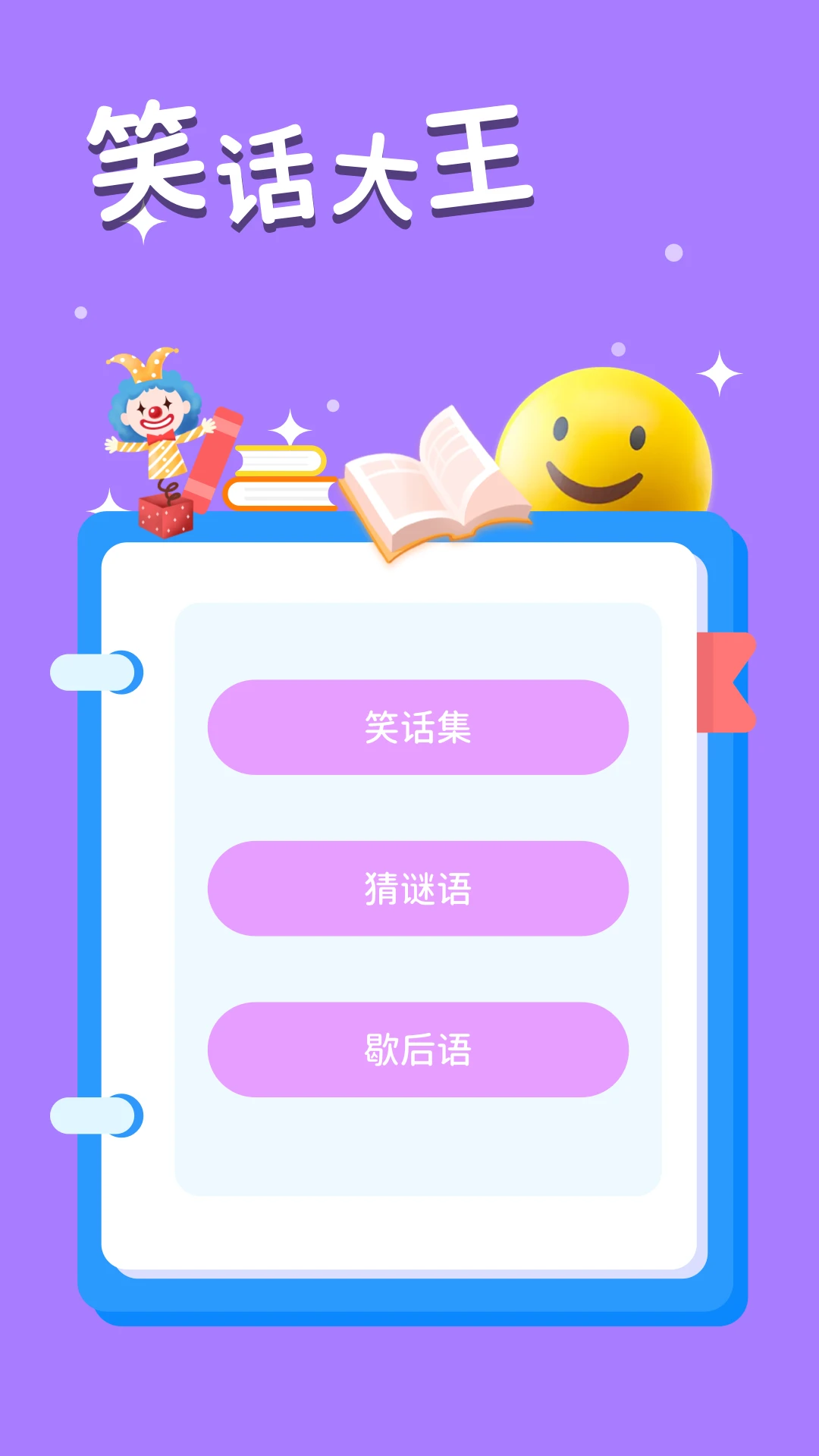Open the 歇后语 section
Screen dimensions: 819x1456
click(418, 1050)
